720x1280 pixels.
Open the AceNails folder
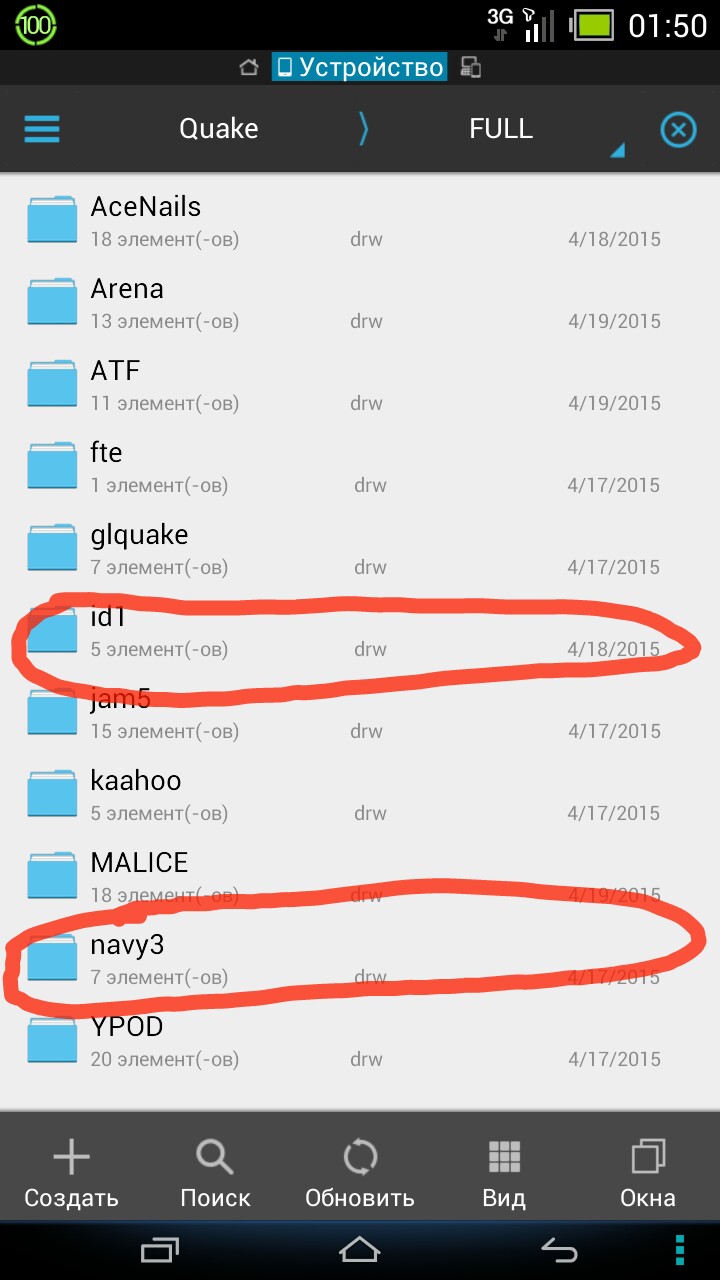tap(360, 221)
